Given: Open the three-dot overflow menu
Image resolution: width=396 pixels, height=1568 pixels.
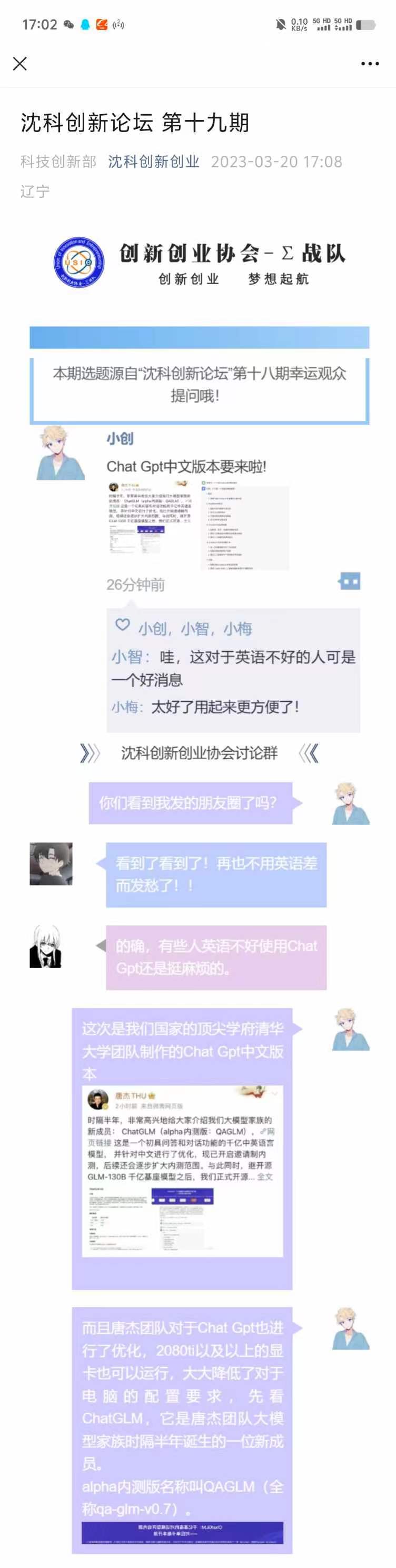Looking at the screenshot, I should click(370, 63).
